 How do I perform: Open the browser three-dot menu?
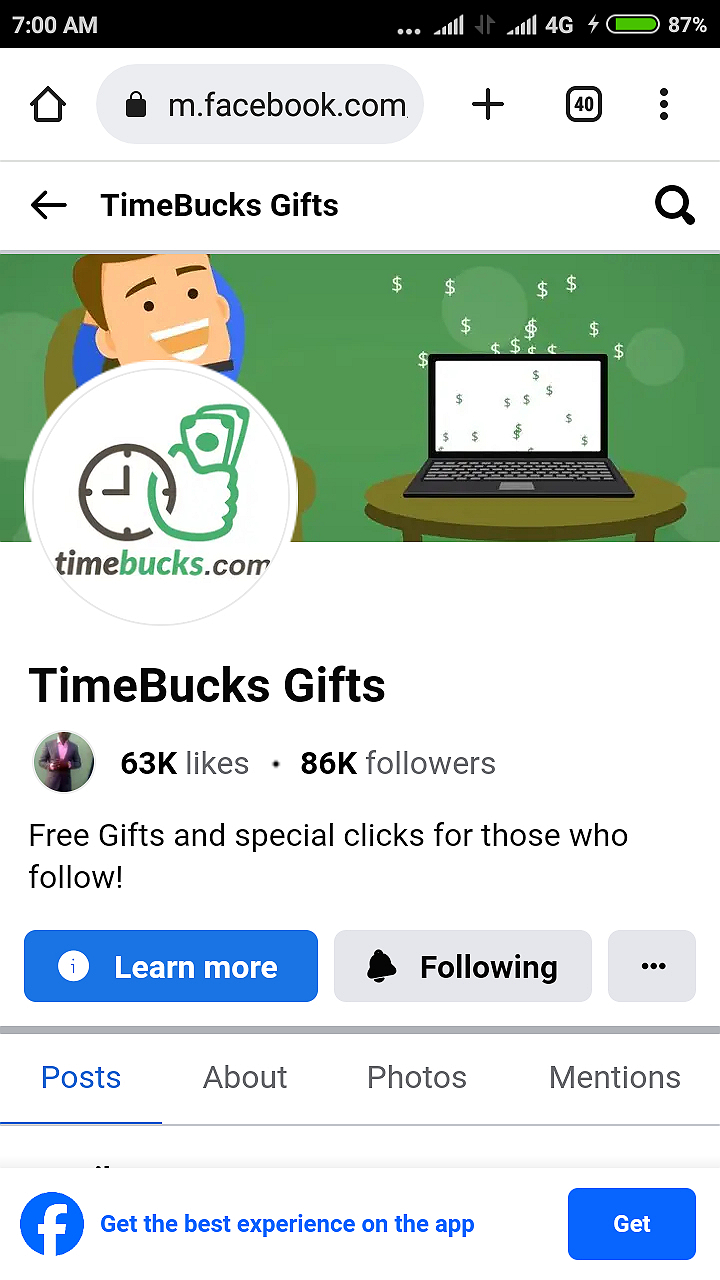click(664, 105)
